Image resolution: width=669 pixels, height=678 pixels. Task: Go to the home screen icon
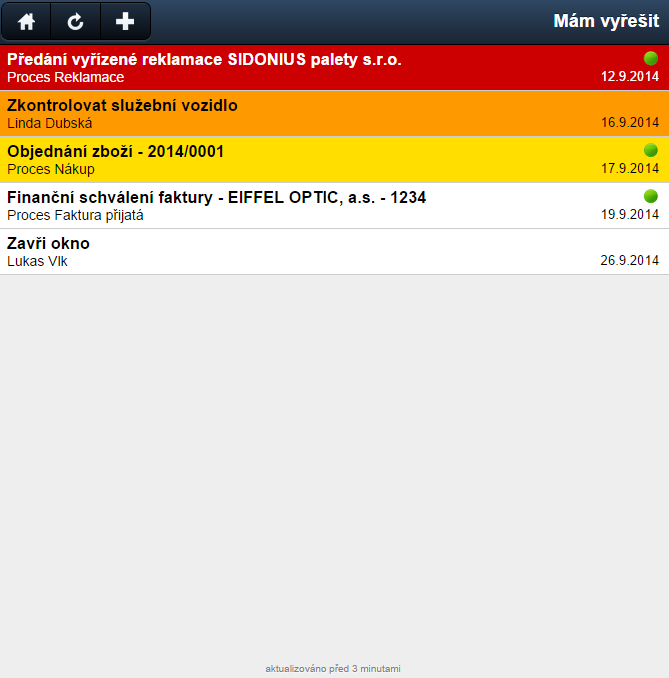27,21
